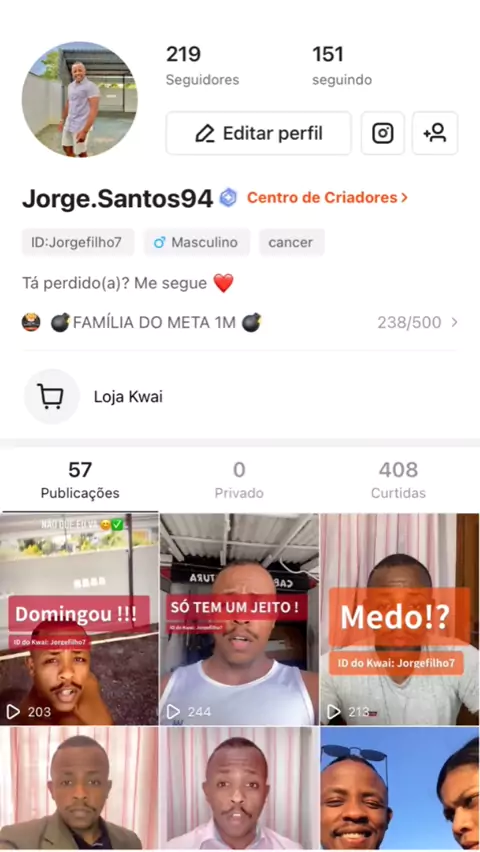Screen dimensions: 480x852
Task: Open the profile picture
Action: pyautogui.click(x=79, y=99)
